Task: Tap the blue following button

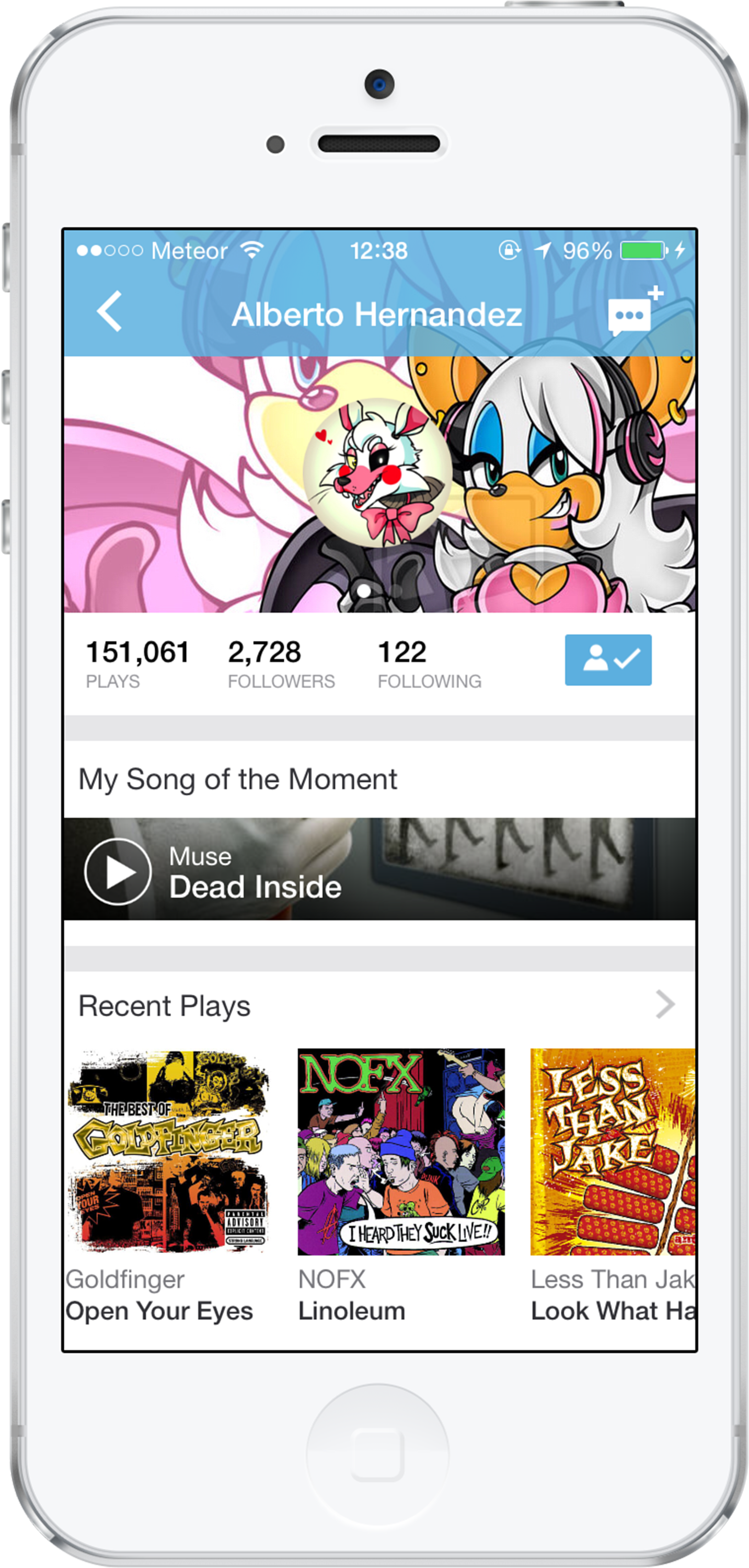Action: (608, 660)
